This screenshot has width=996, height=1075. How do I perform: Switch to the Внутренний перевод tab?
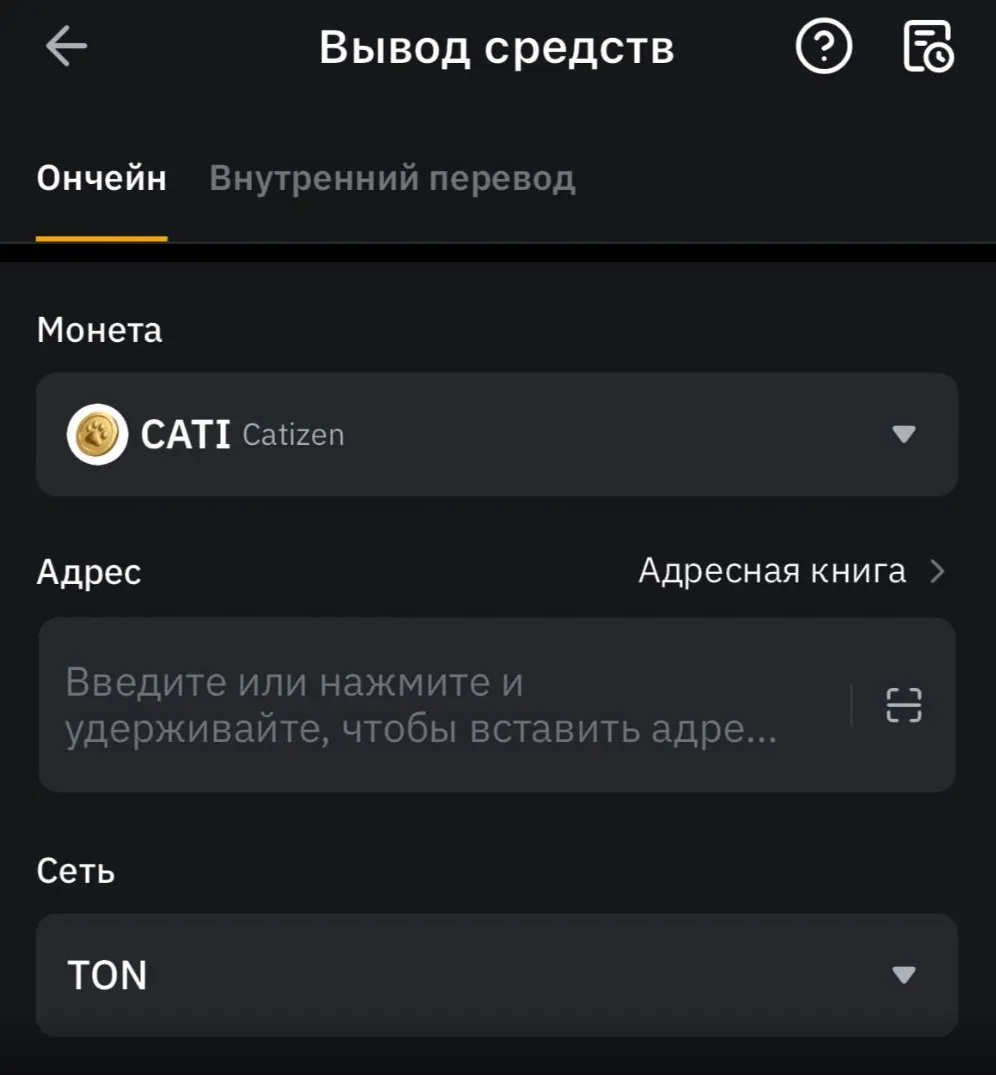click(392, 179)
